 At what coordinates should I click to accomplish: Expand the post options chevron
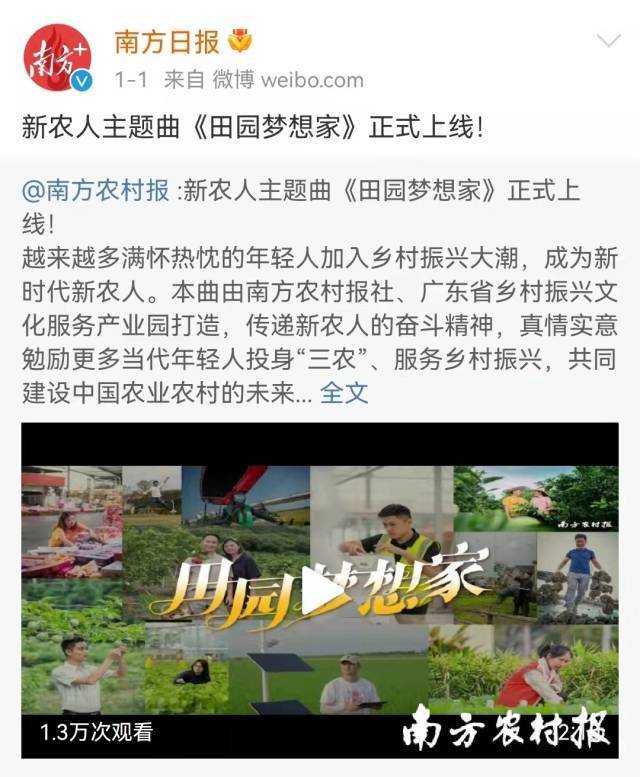pos(608,42)
